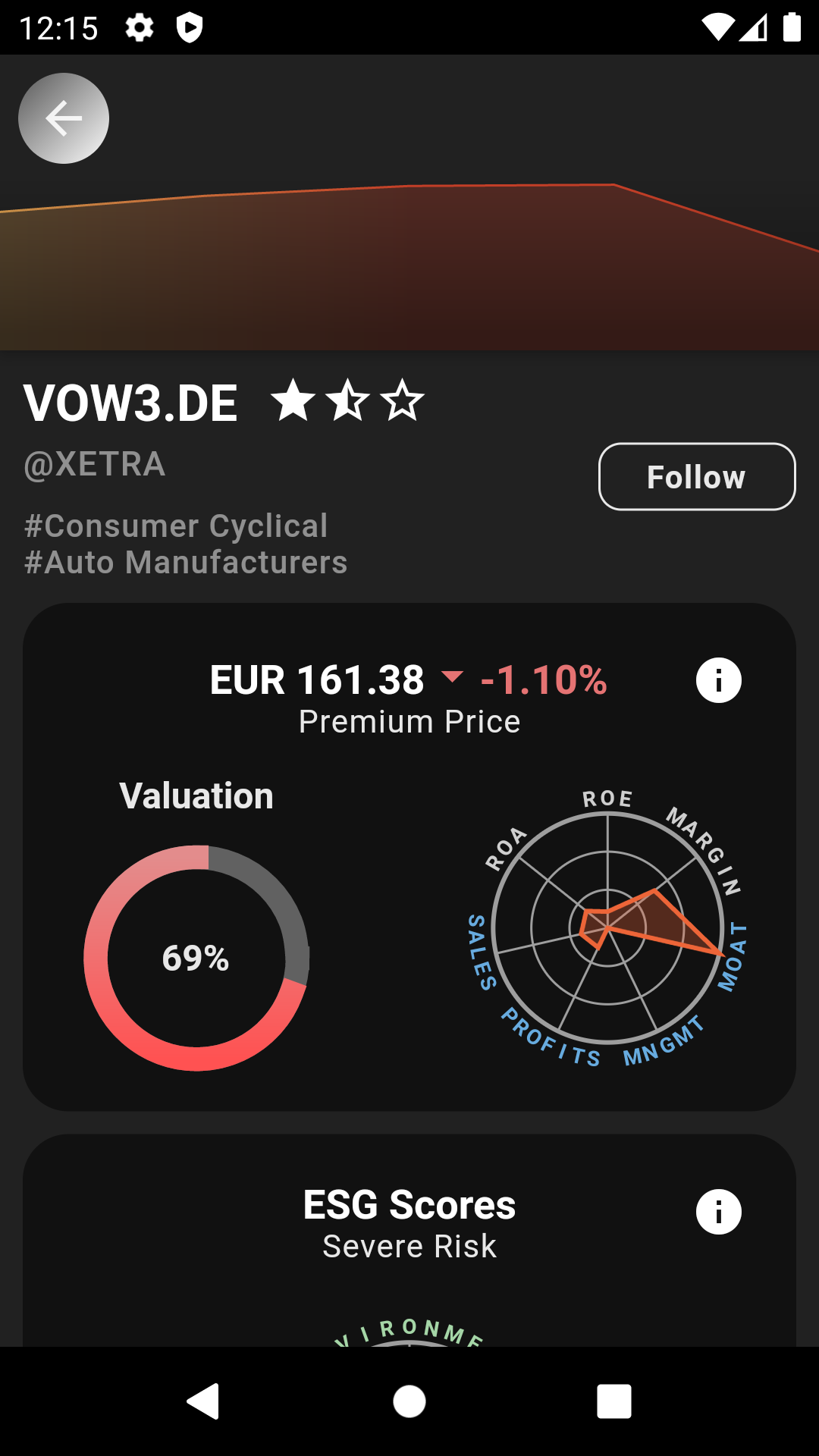Tap the Android system home button

coord(409,1401)
